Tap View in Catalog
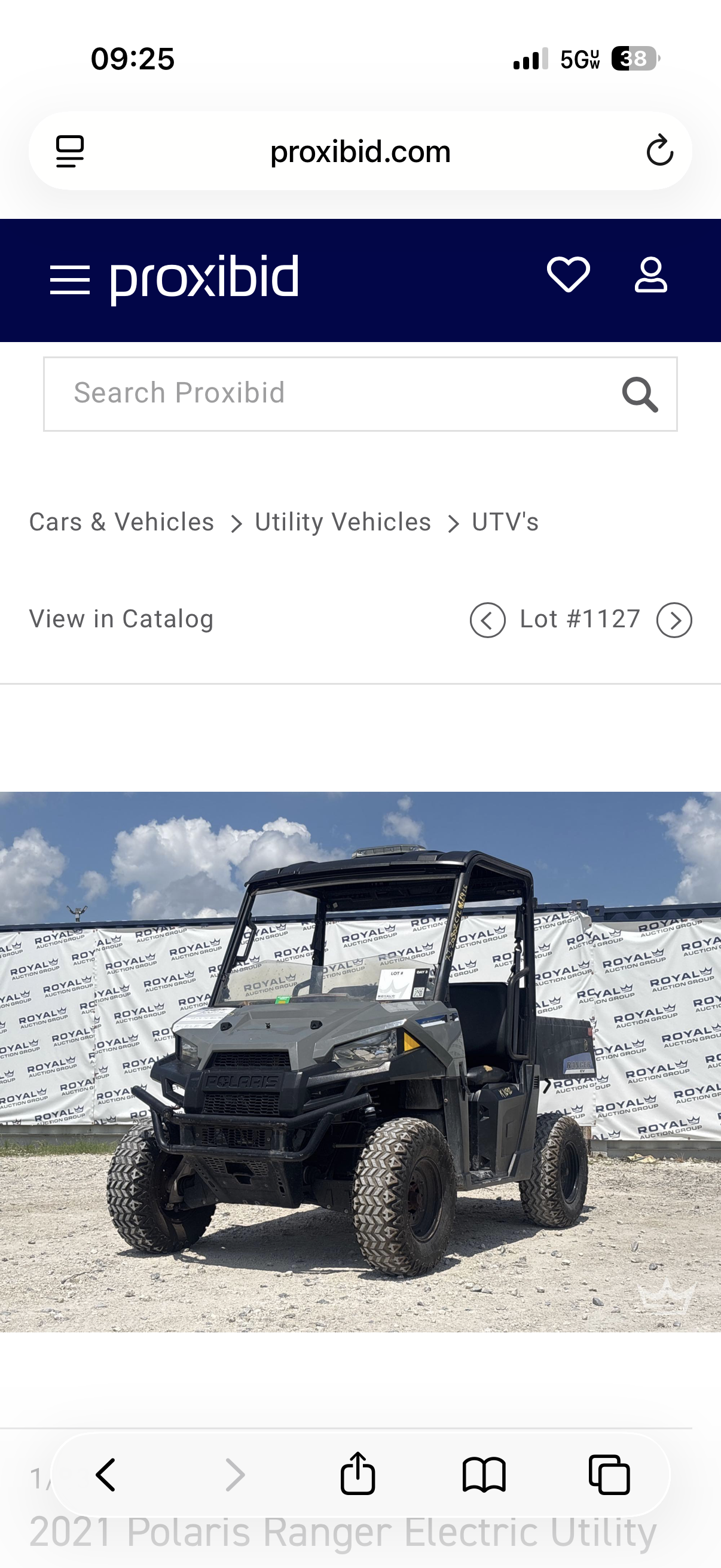The image size is (721, 1568). click(122, 619)
